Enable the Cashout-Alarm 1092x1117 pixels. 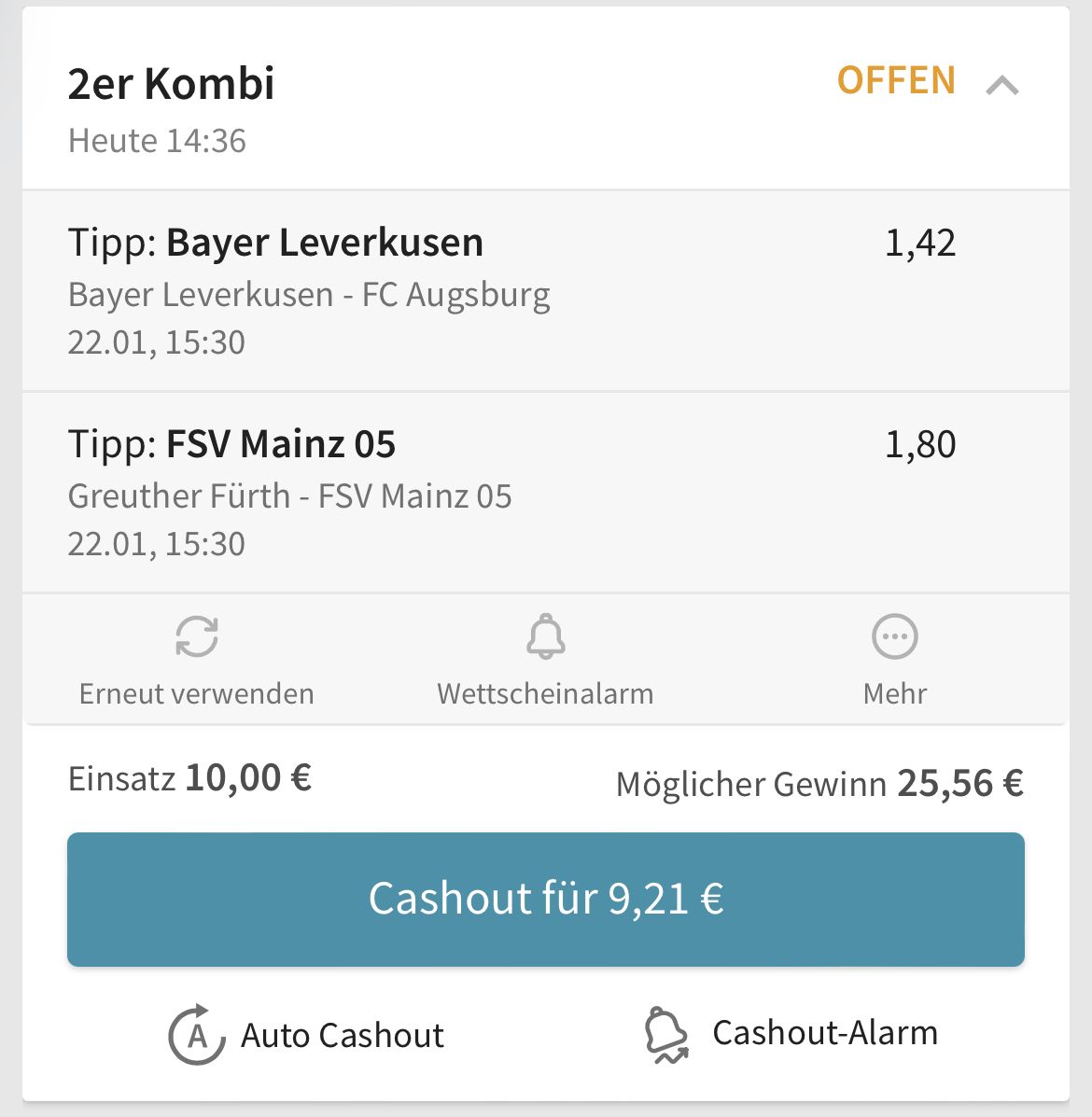[x=791, y=1034]
